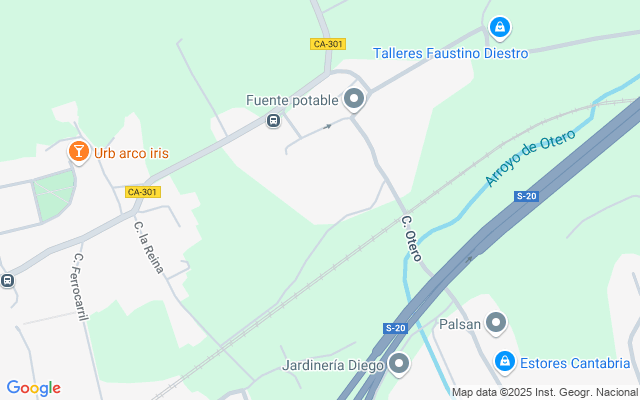Open the Urb arco iris bar pin
The height and width of the screenshot is (400, 640).
click(78, 152)
